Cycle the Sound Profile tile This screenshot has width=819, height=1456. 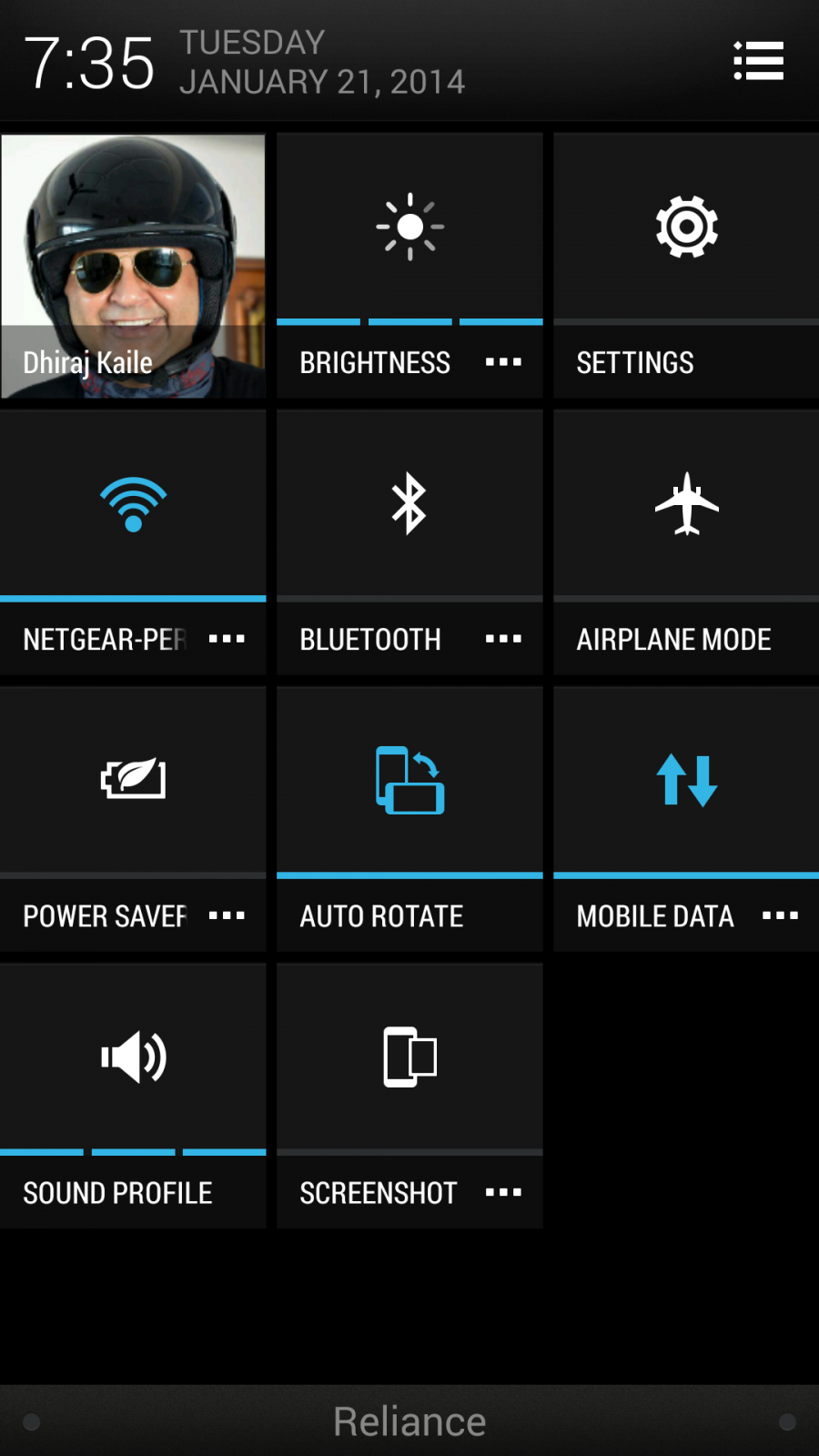(133, 1095)
